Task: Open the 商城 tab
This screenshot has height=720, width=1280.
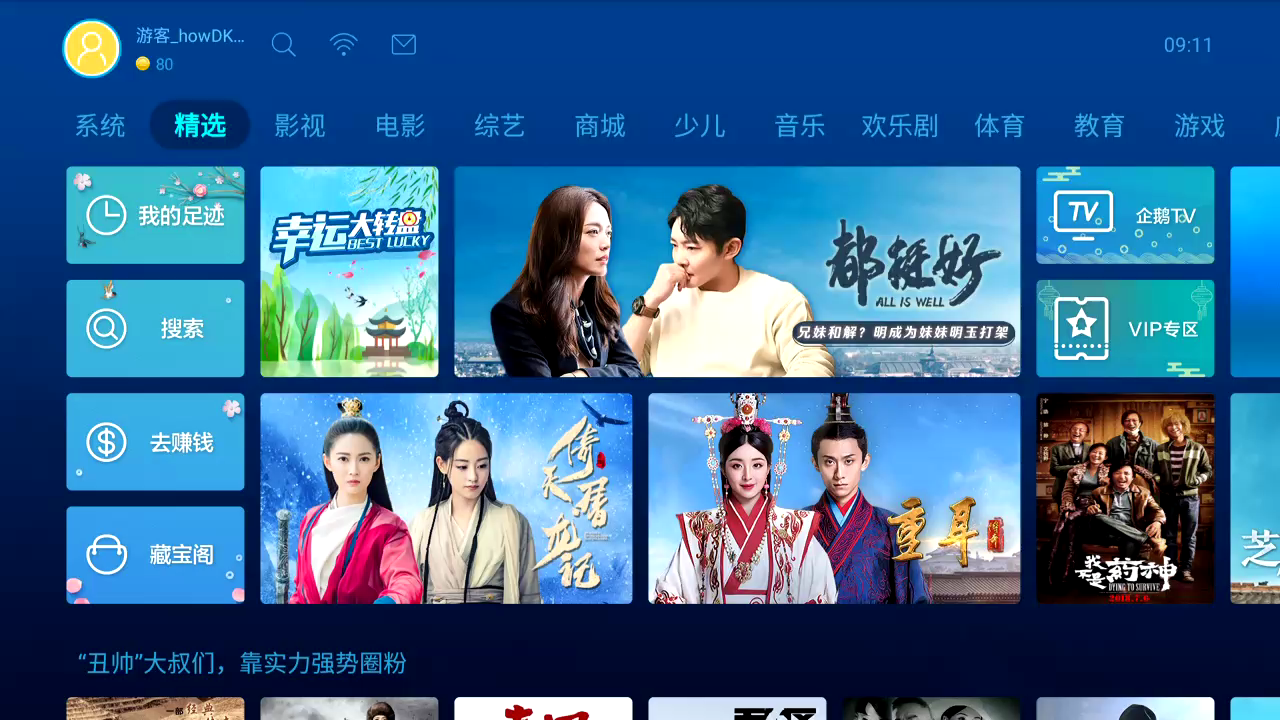Action: tap(600, 126)
